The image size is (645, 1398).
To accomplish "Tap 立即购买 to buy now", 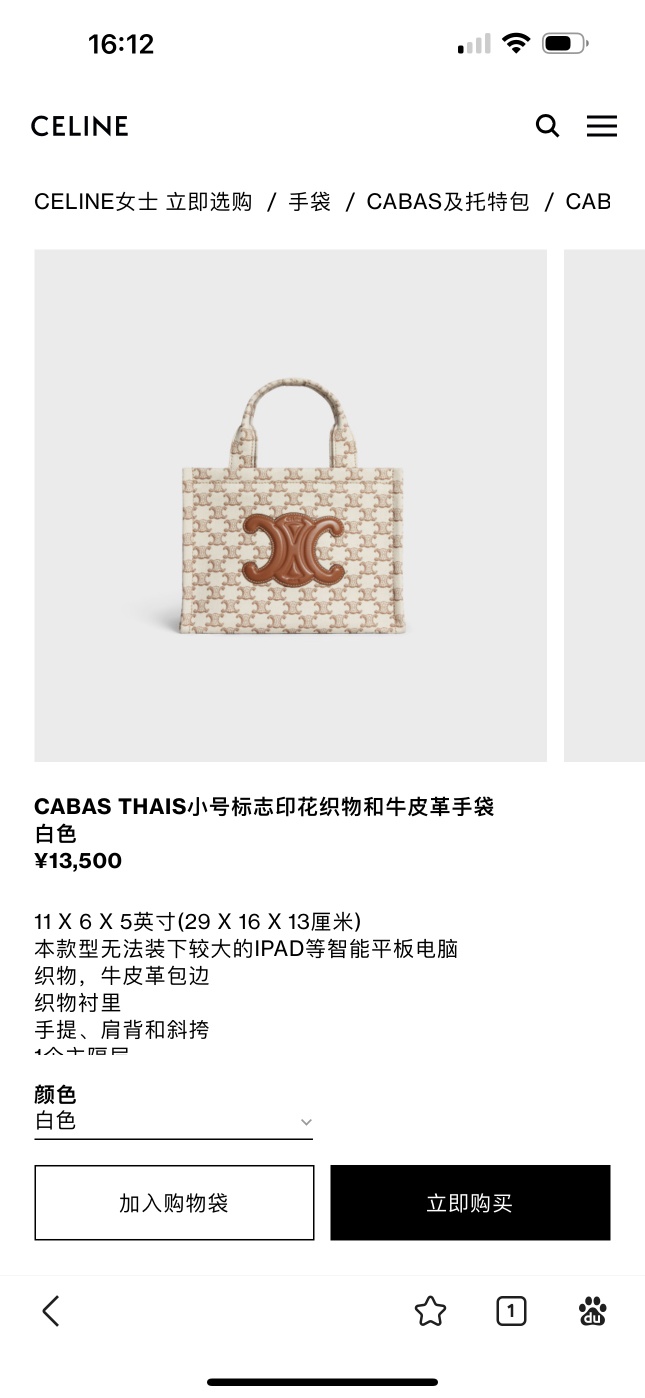I will pos(470,1203).
